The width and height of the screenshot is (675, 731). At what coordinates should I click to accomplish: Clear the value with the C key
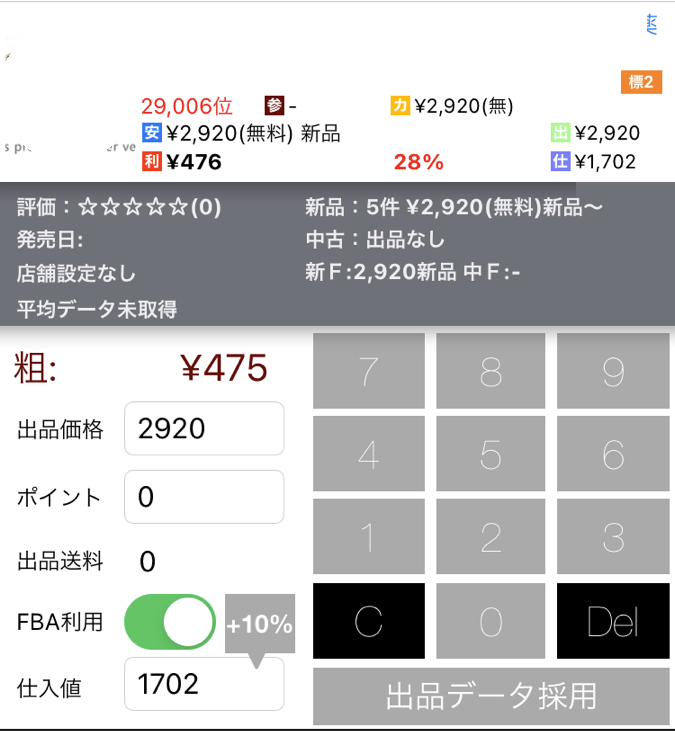(x=369, y=621)
